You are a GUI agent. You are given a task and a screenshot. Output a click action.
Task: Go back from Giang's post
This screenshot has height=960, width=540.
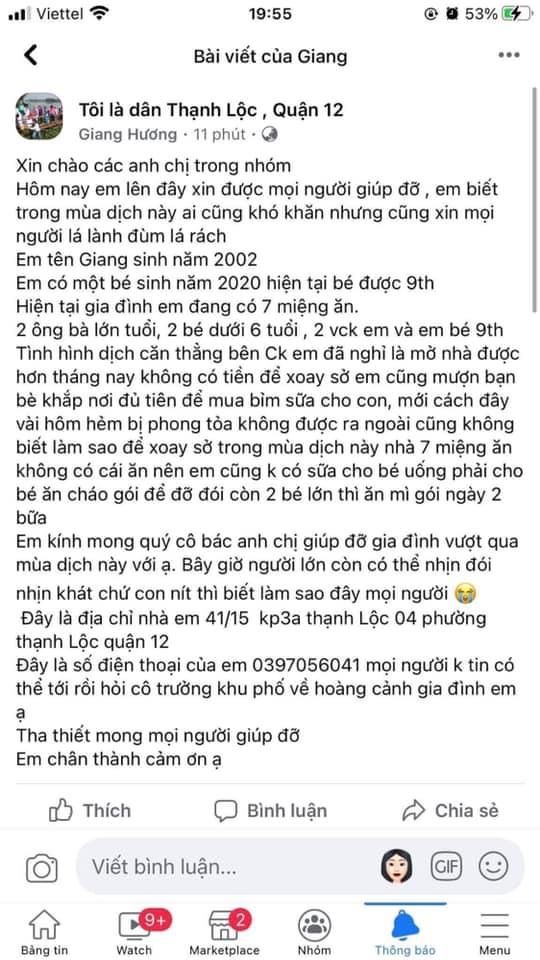click(31, 56)
